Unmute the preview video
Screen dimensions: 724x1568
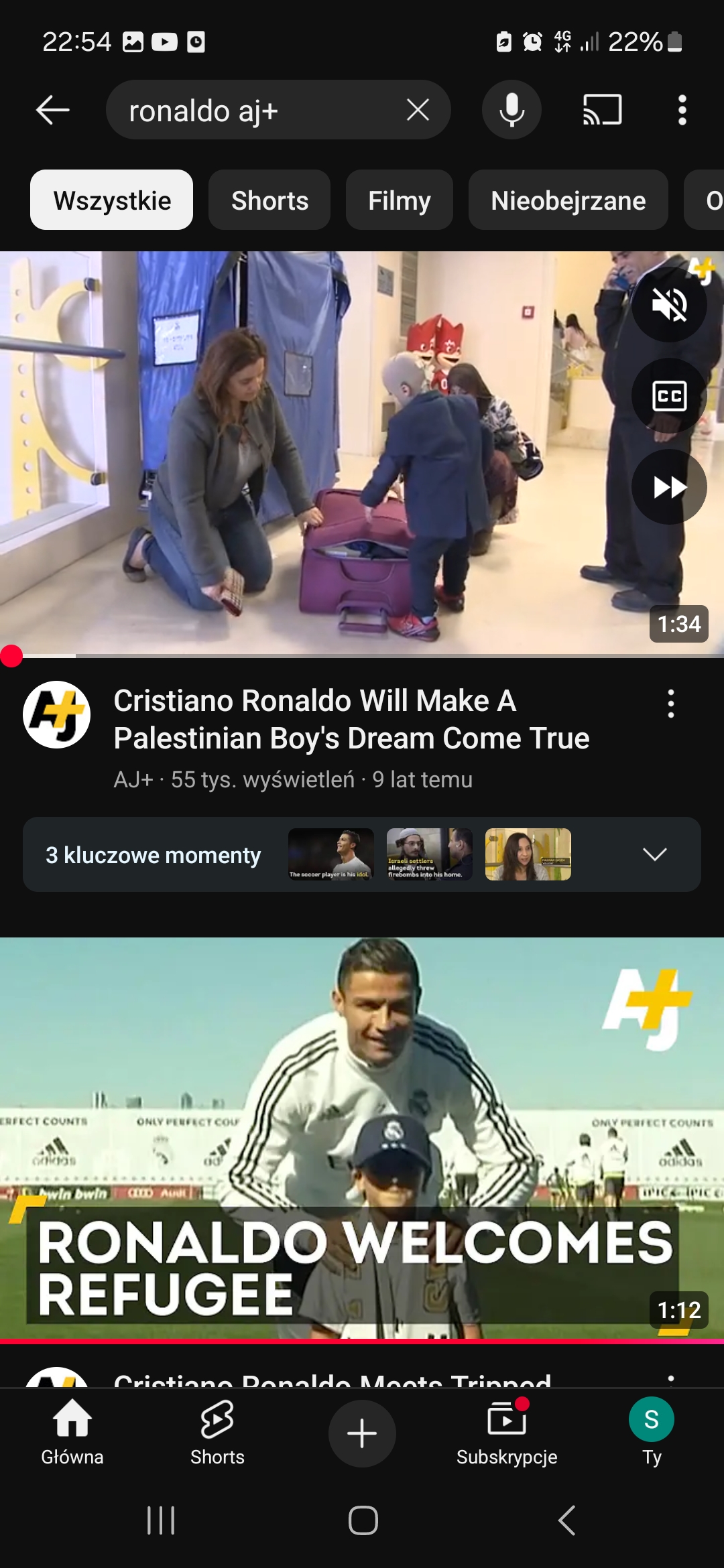[x=669, y=305]
